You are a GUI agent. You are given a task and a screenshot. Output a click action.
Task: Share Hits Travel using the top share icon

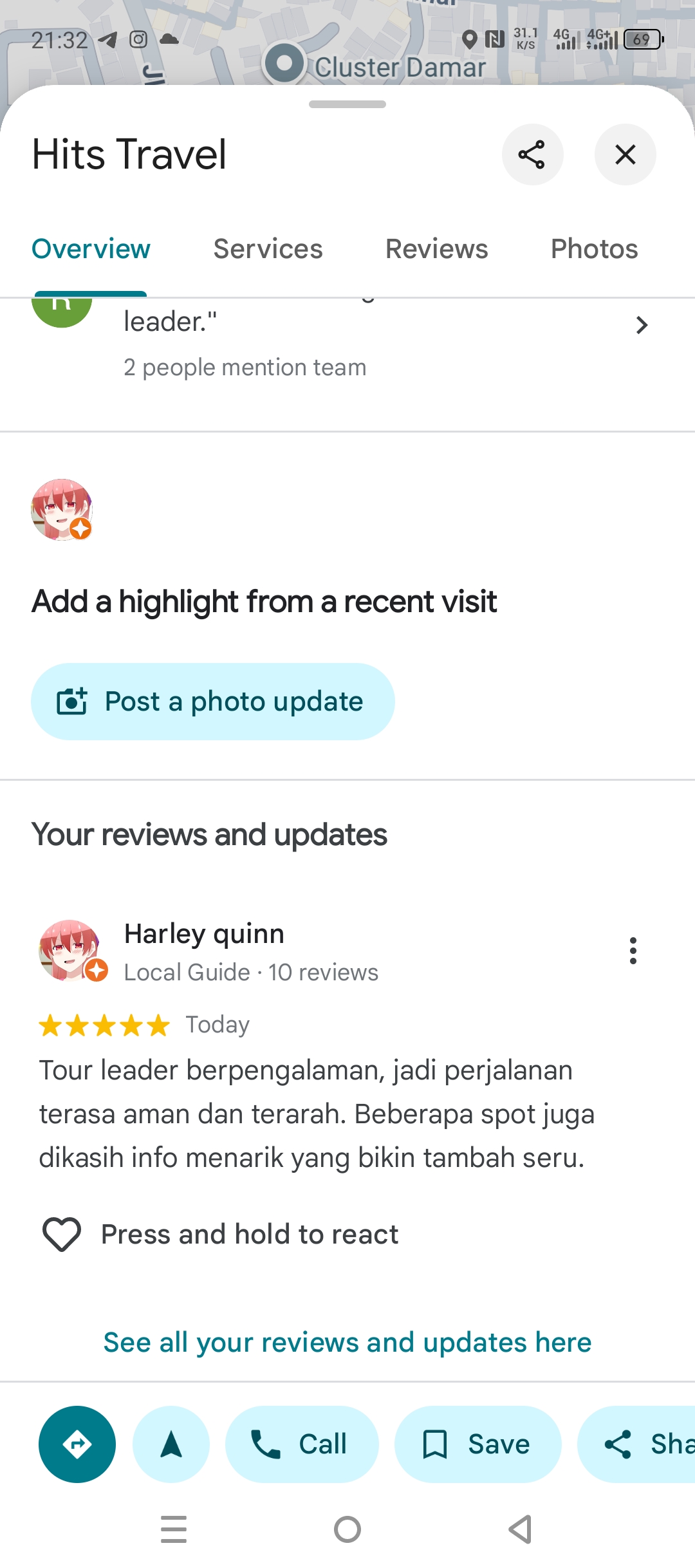[532, 154]
